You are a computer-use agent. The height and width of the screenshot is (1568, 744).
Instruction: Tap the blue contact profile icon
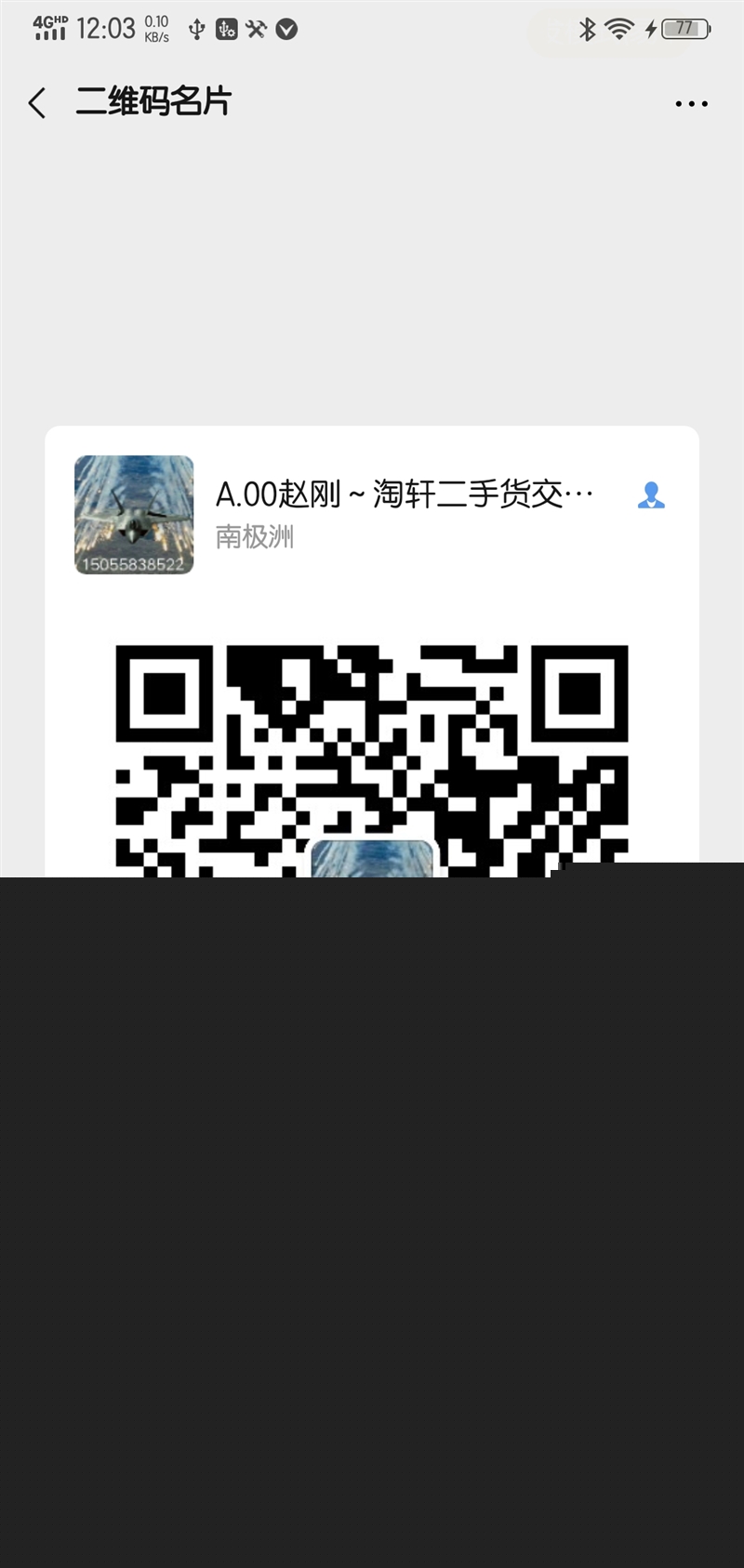tap(651, 494)
